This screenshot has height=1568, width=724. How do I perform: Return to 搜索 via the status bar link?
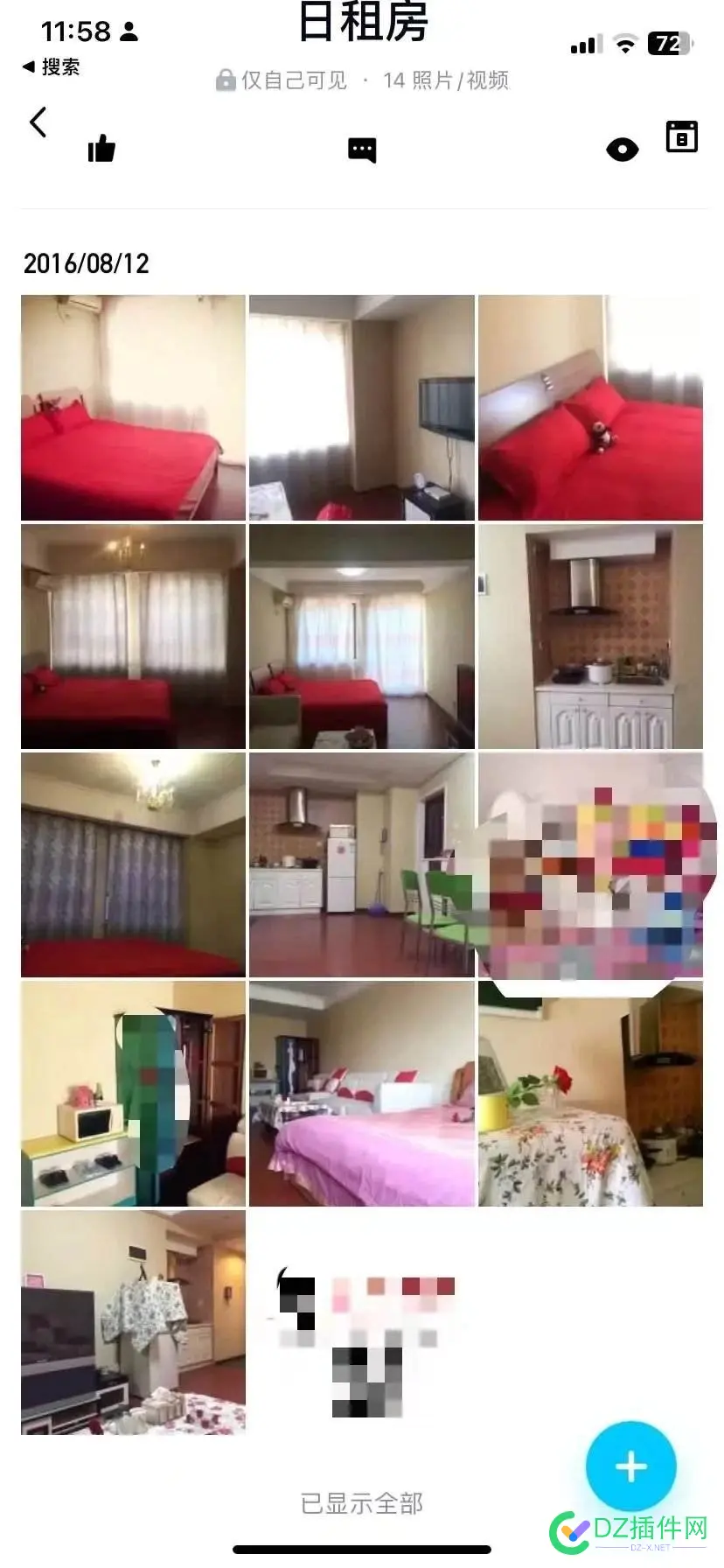pyautogui.click(x=52, y=66)
